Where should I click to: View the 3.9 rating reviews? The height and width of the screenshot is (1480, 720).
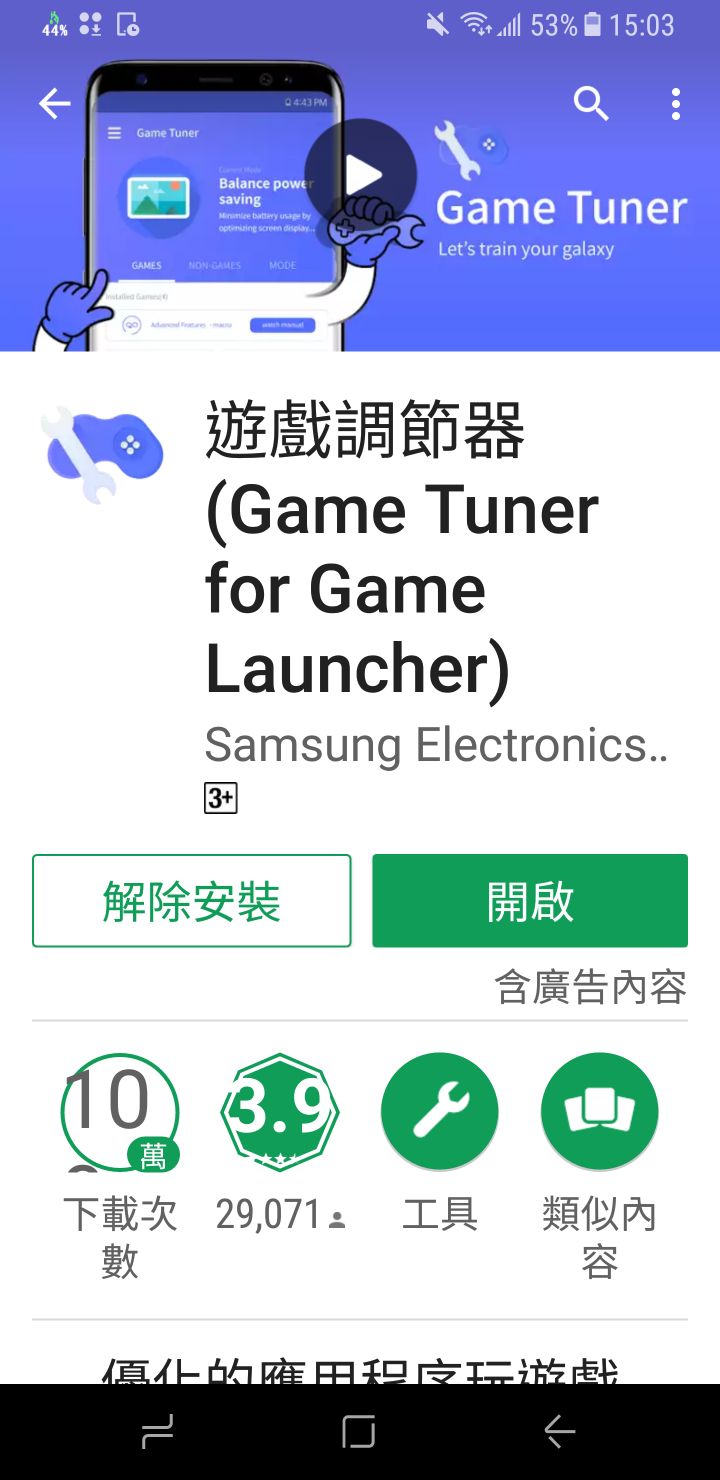pos(280,1111)
